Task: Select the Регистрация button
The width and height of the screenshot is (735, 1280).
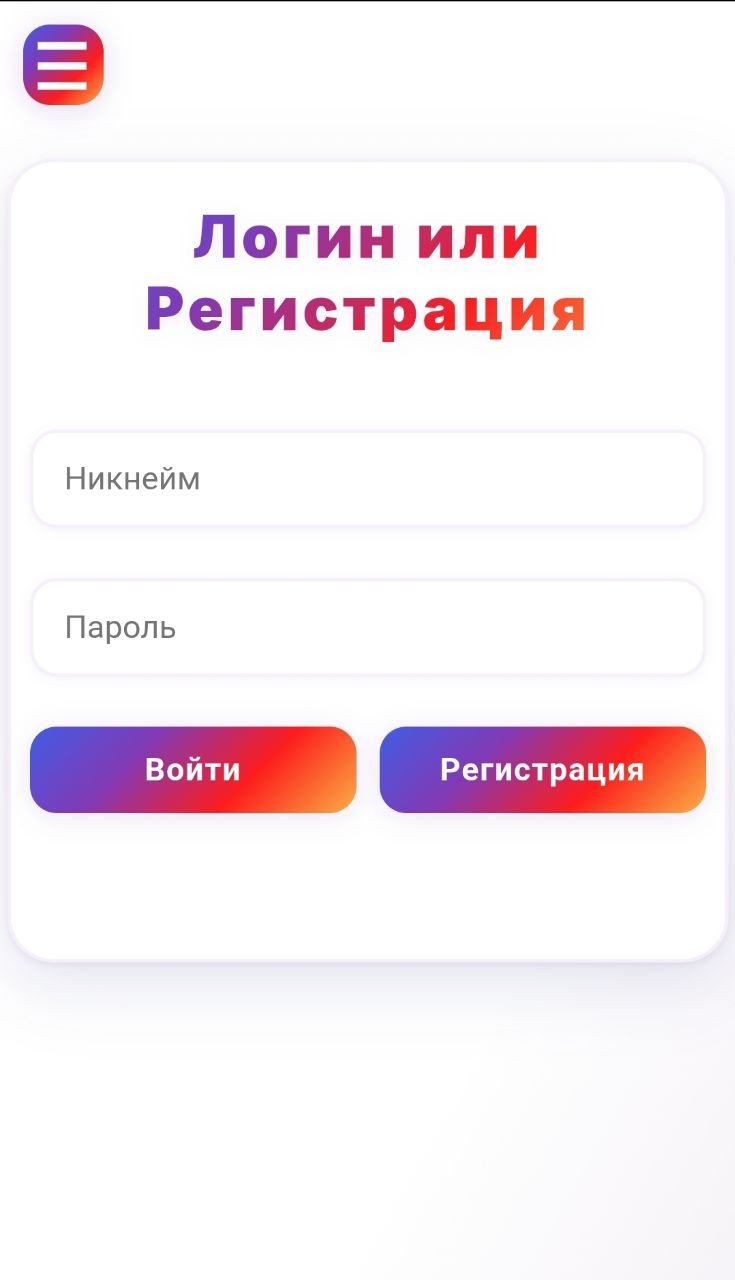Action: [543, 770]
